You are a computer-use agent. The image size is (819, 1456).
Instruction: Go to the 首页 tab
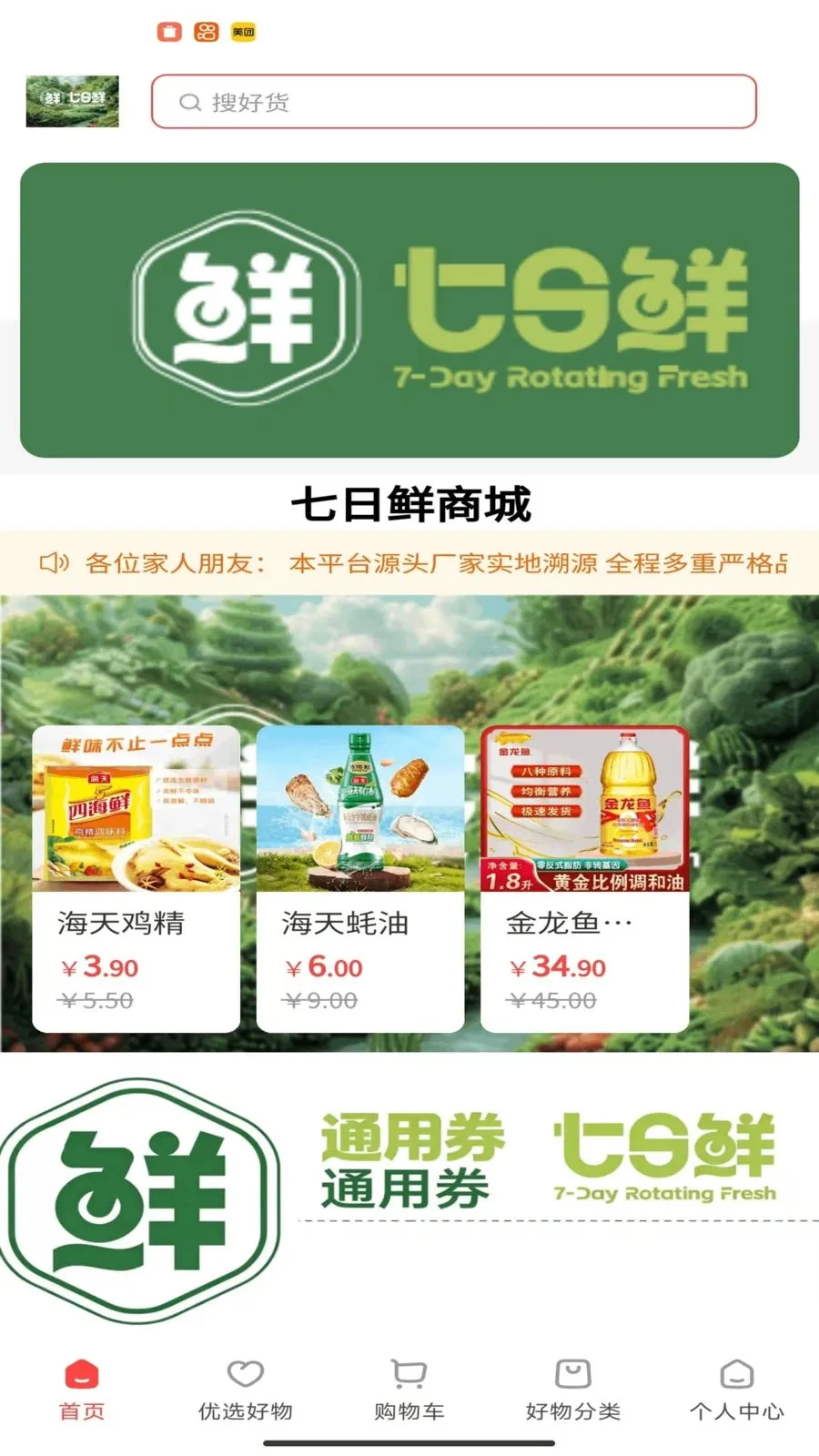(x=82, y=1390)
